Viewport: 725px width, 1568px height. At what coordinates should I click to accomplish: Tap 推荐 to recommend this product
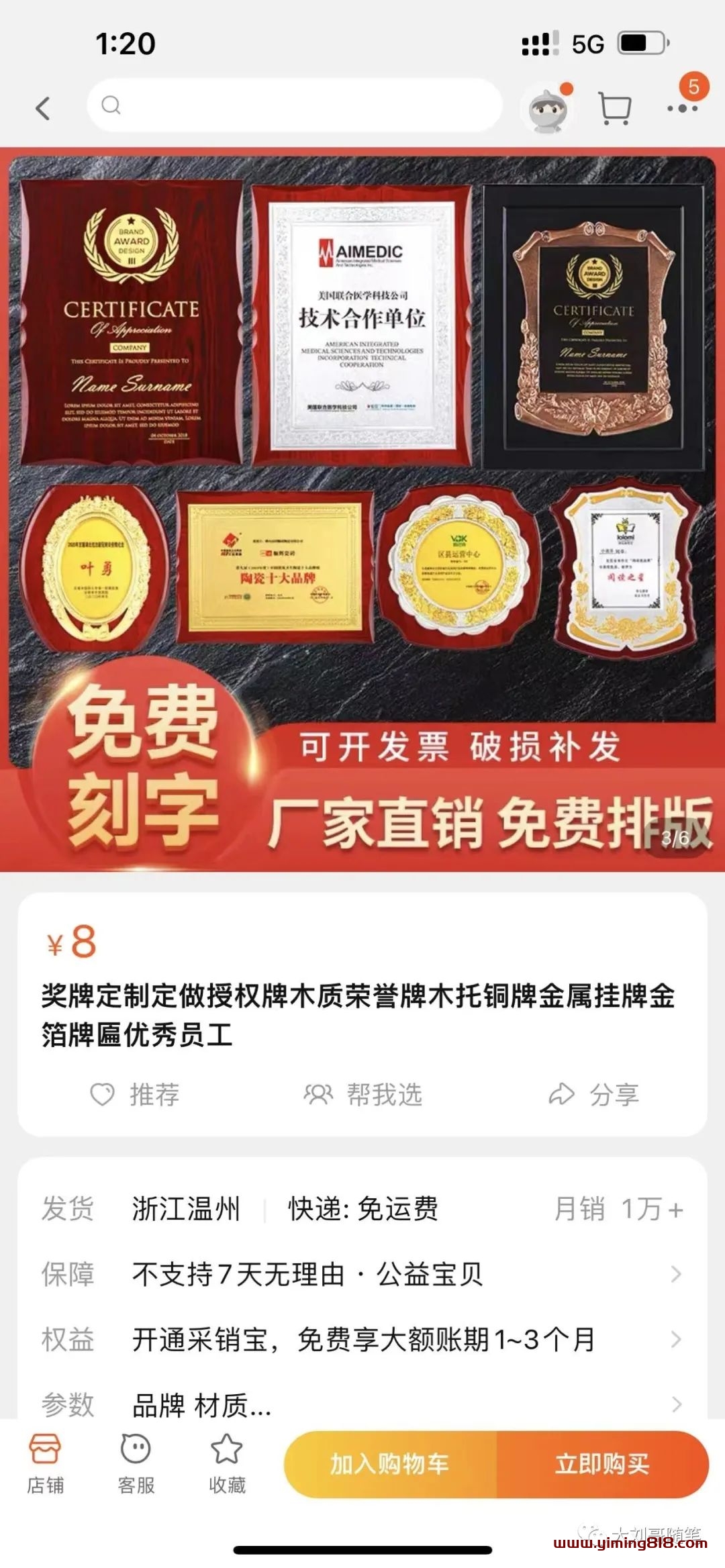coord(136,1094)
